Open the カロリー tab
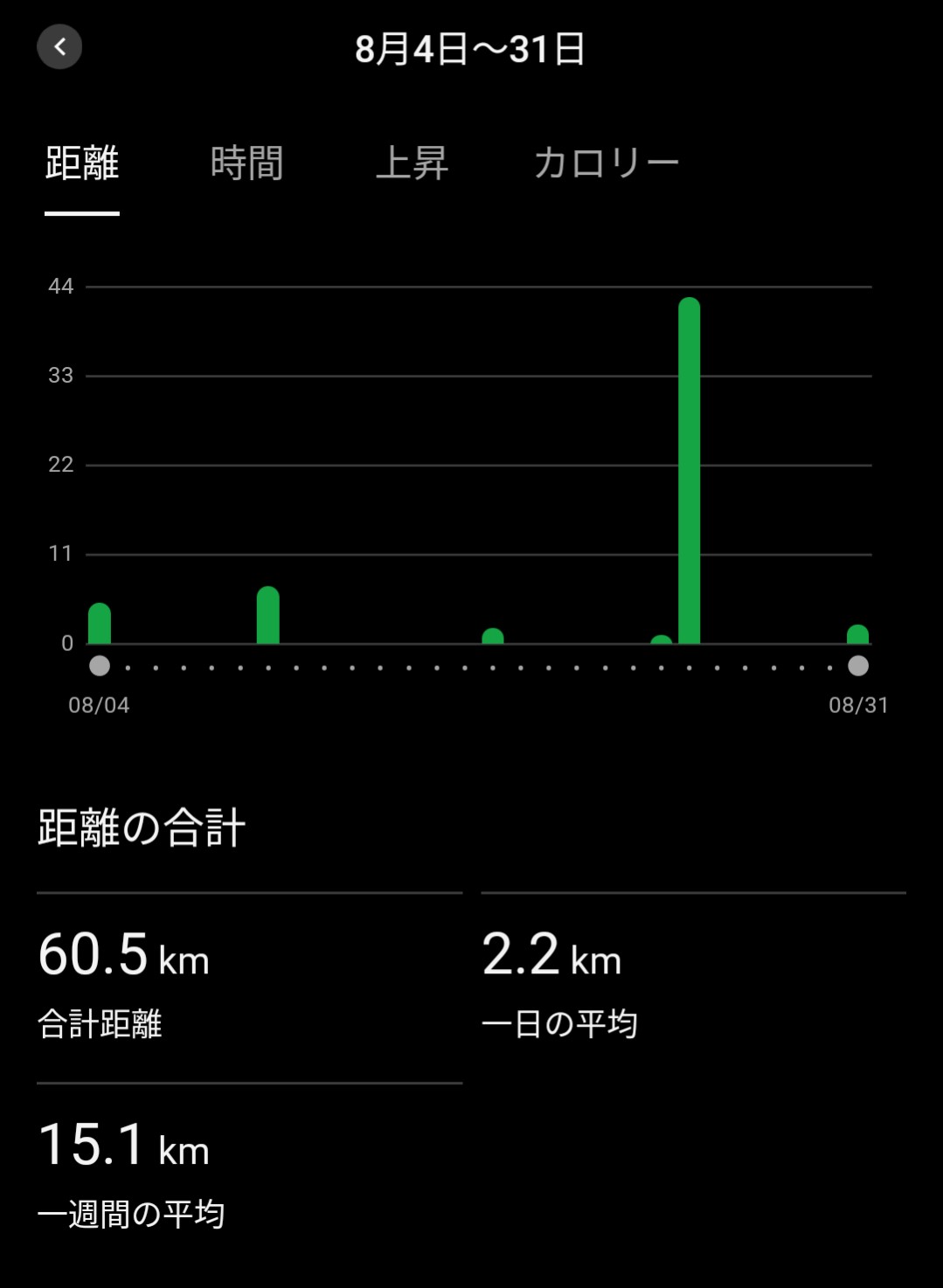This screenshot has width=943, height=1288. coord(607,163)
